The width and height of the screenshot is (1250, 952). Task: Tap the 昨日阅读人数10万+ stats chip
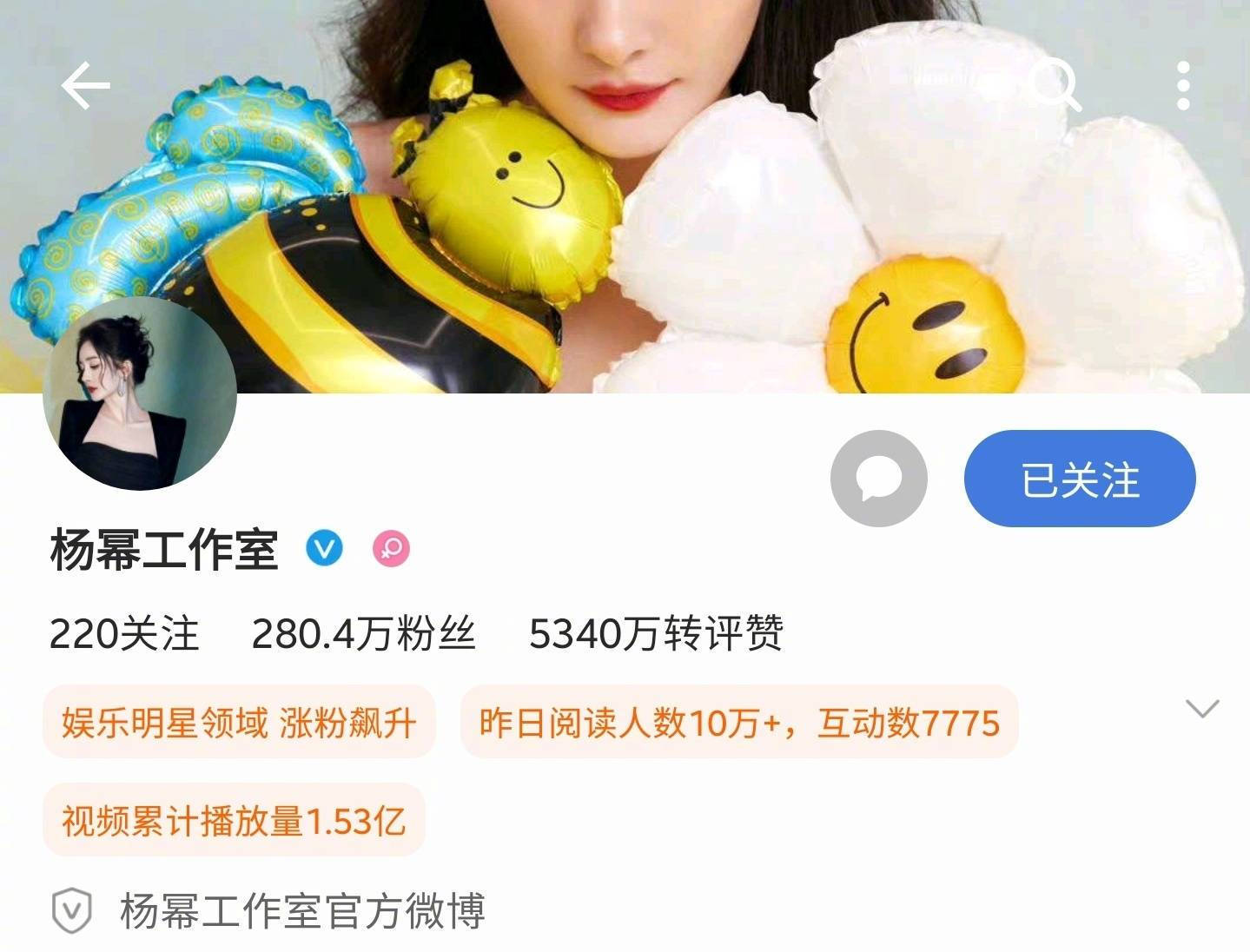[x=739, y=722]
